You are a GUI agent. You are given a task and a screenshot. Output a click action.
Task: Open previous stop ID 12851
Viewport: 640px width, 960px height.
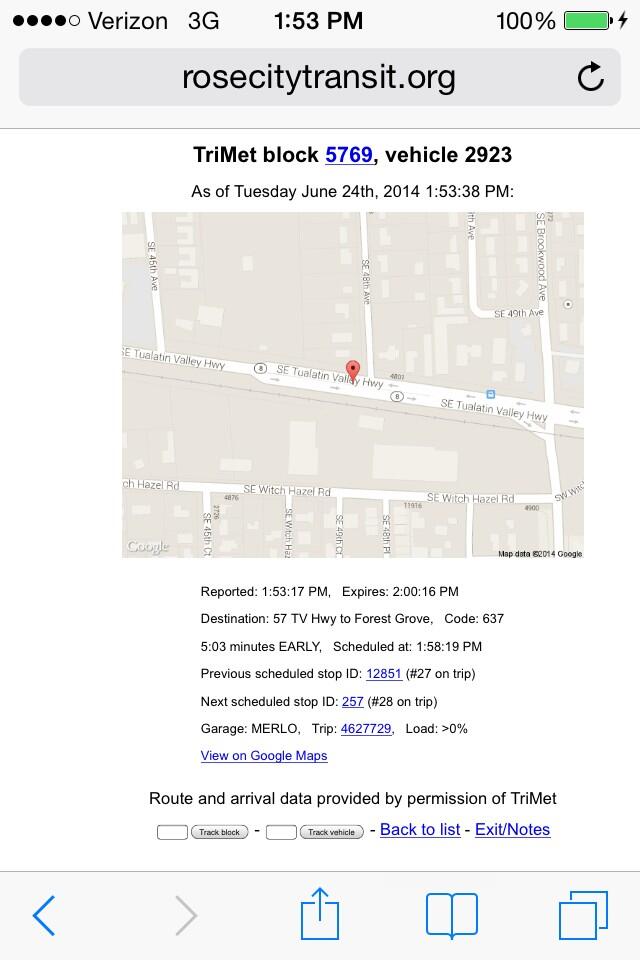coord(384,673)
